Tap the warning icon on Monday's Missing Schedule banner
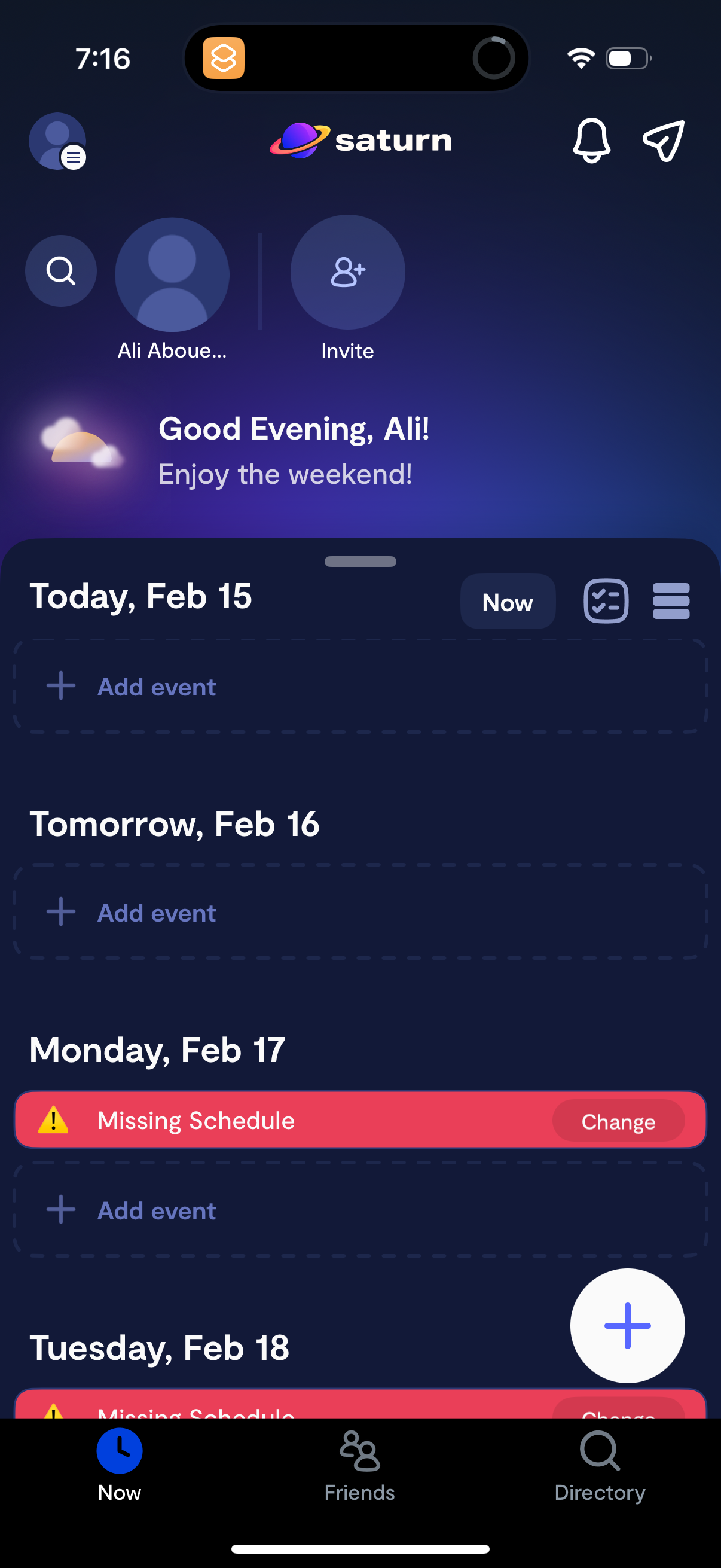The width and height of the screenshot is (721, 1568). point(56,1119)
